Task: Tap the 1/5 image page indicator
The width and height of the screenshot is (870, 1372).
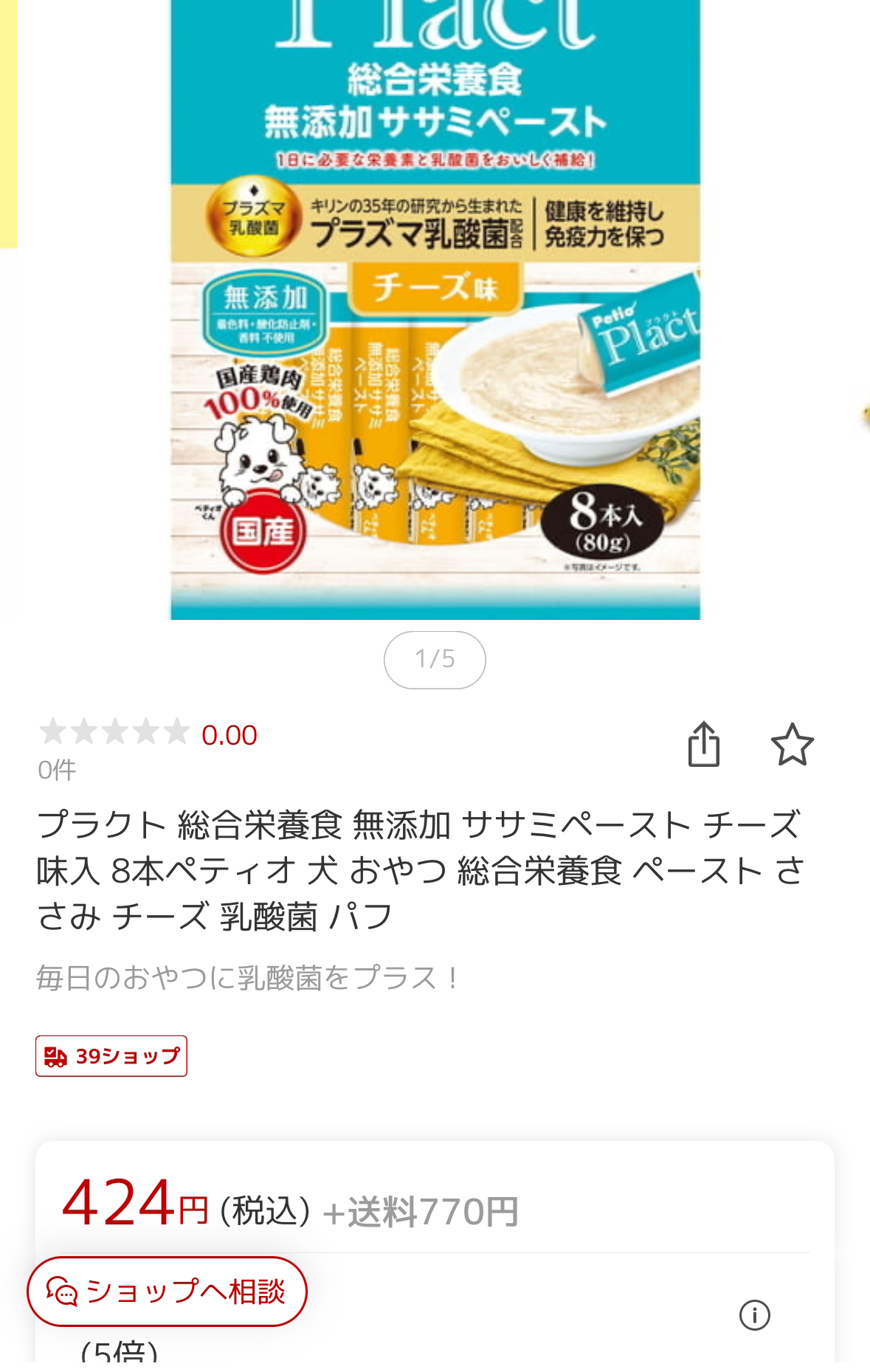Action: point(435,659)
